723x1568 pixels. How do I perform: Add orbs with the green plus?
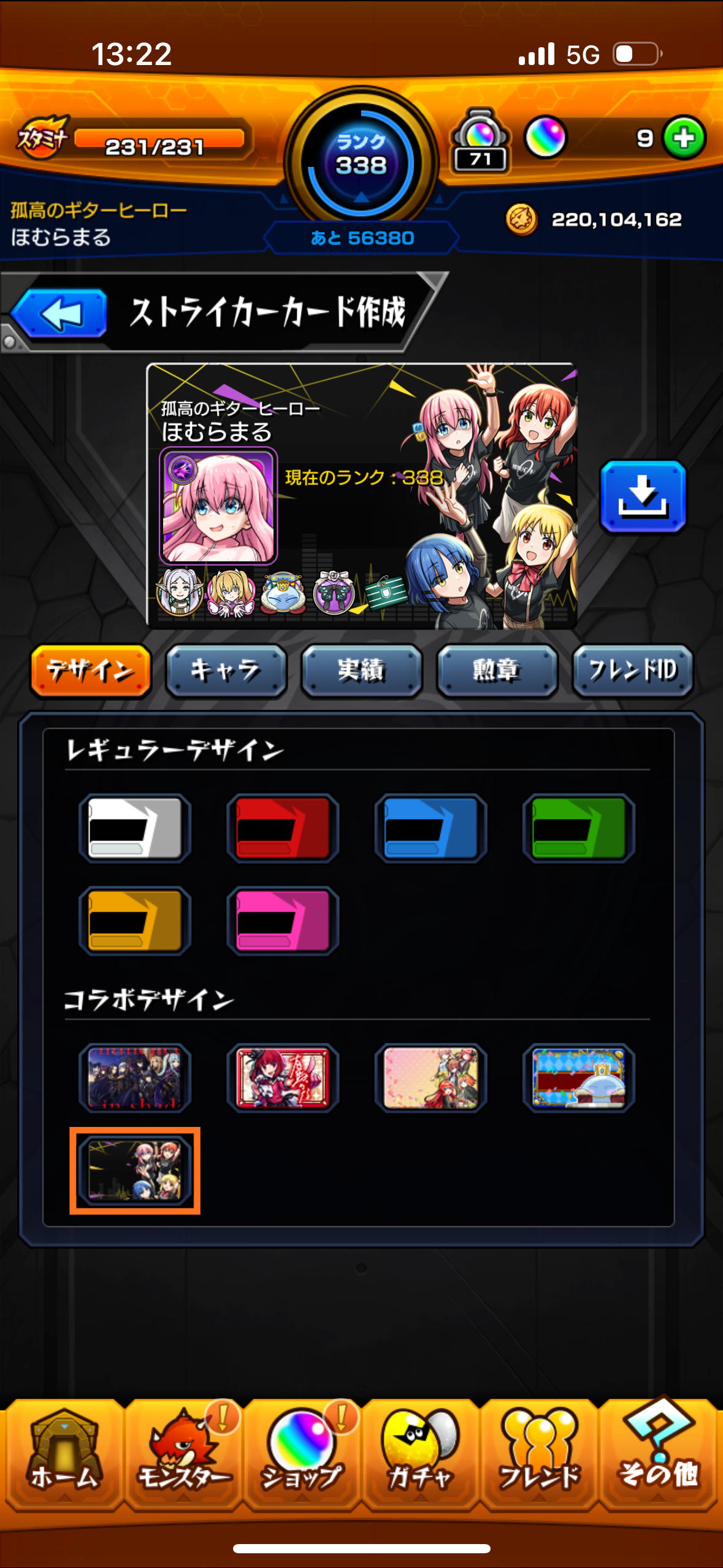[x=684, y=138]
